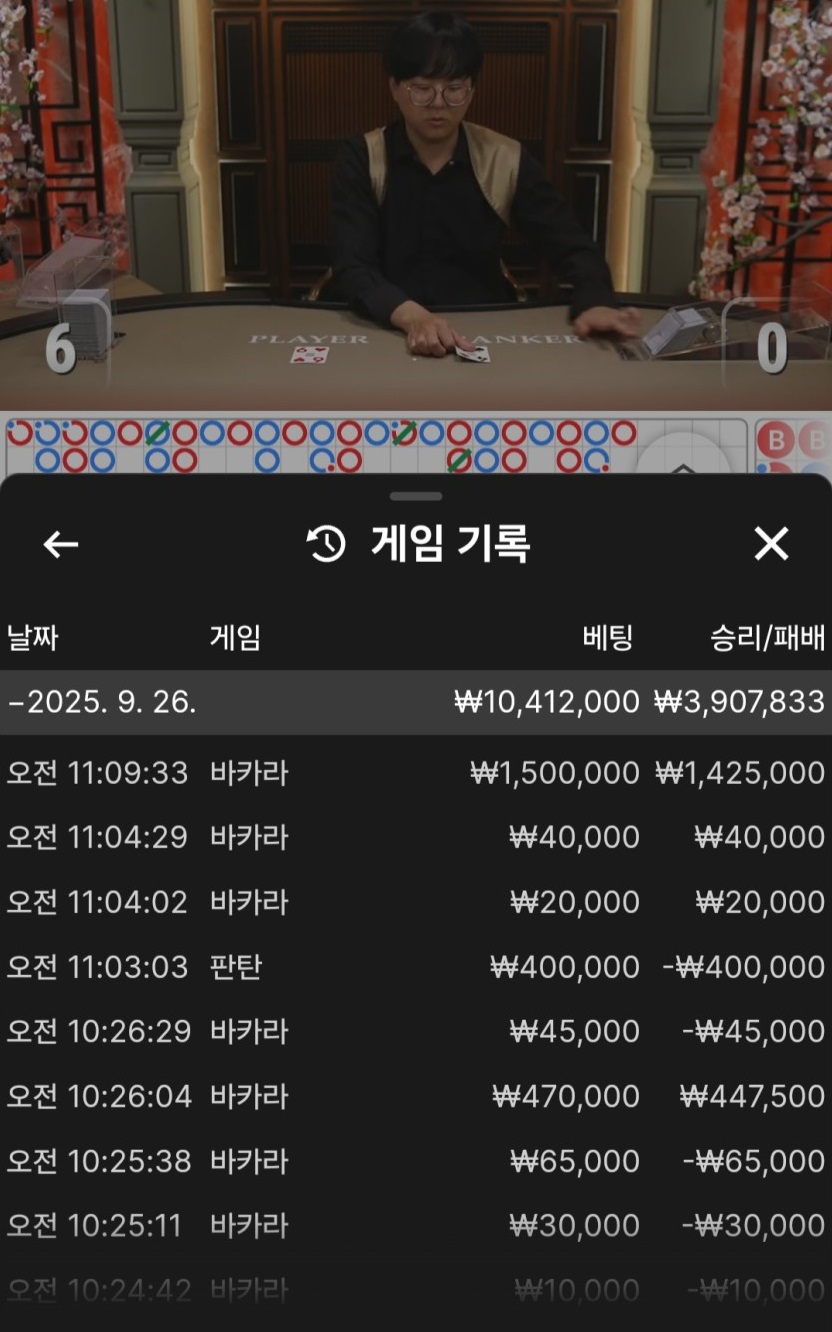Image resolution: width=832 pixels, height=1332 pixels.
Task: Open the 11:09:33 baccarat round record
Action: coord(415,773)
